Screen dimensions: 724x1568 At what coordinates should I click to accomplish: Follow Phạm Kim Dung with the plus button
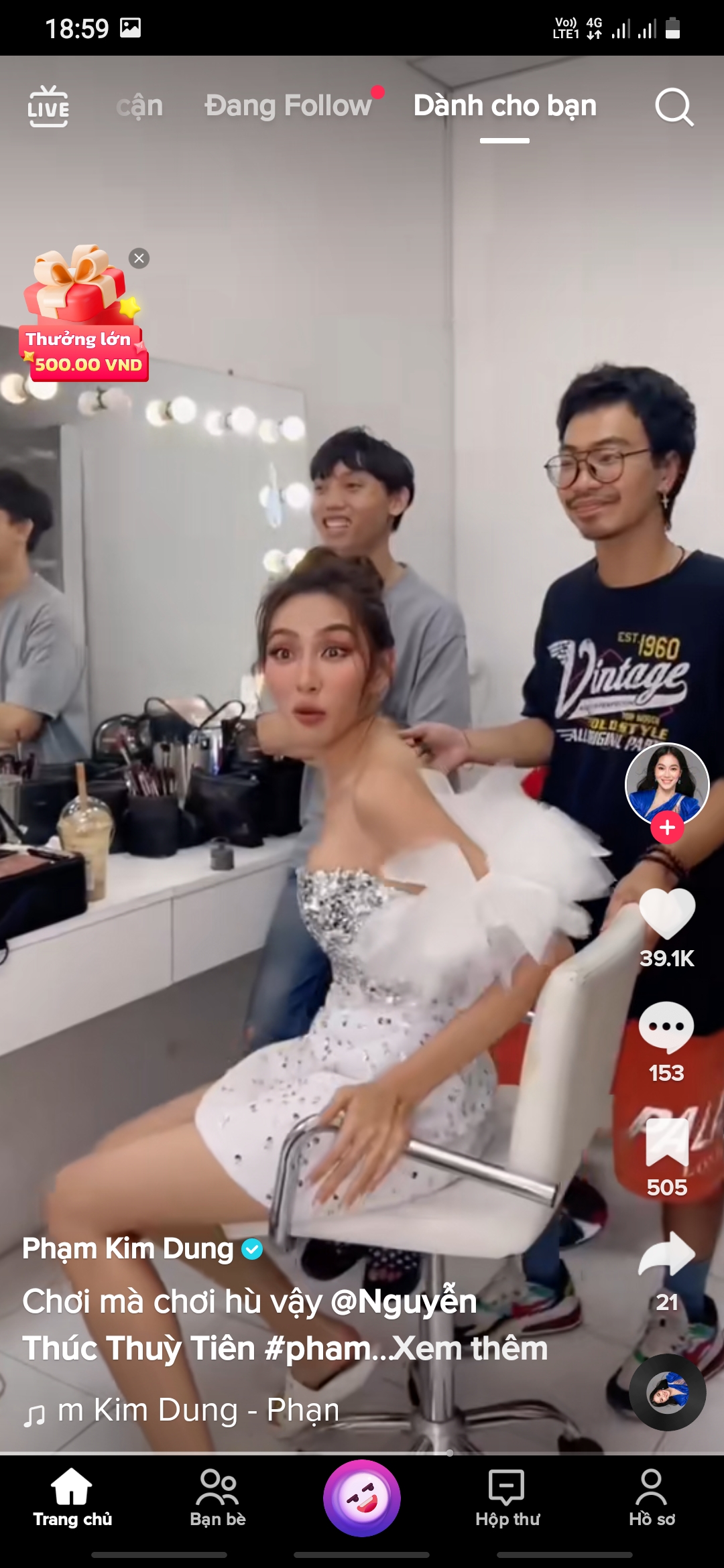(x=667, y=828)
